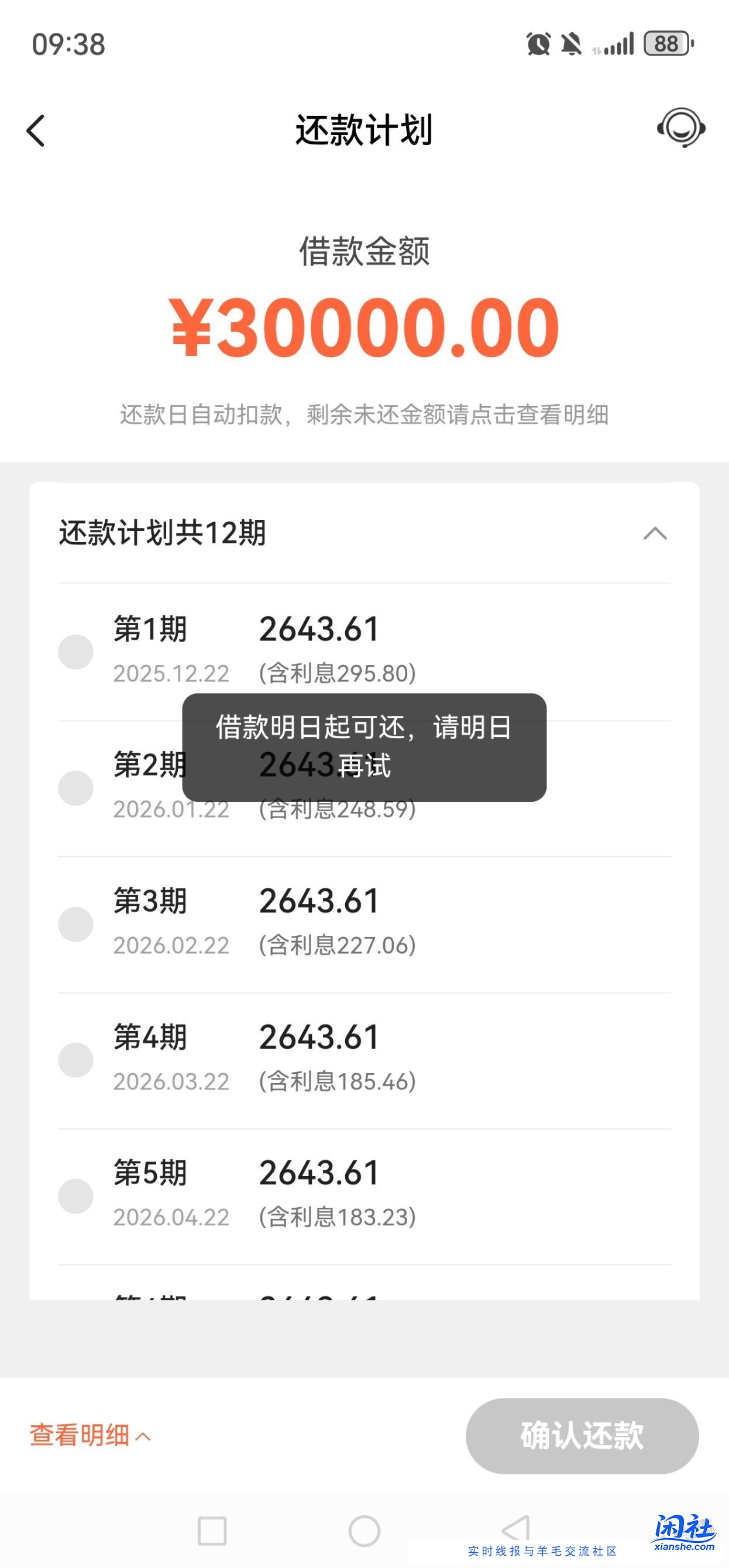Click the muted notification bell status icon

point(571,43)
